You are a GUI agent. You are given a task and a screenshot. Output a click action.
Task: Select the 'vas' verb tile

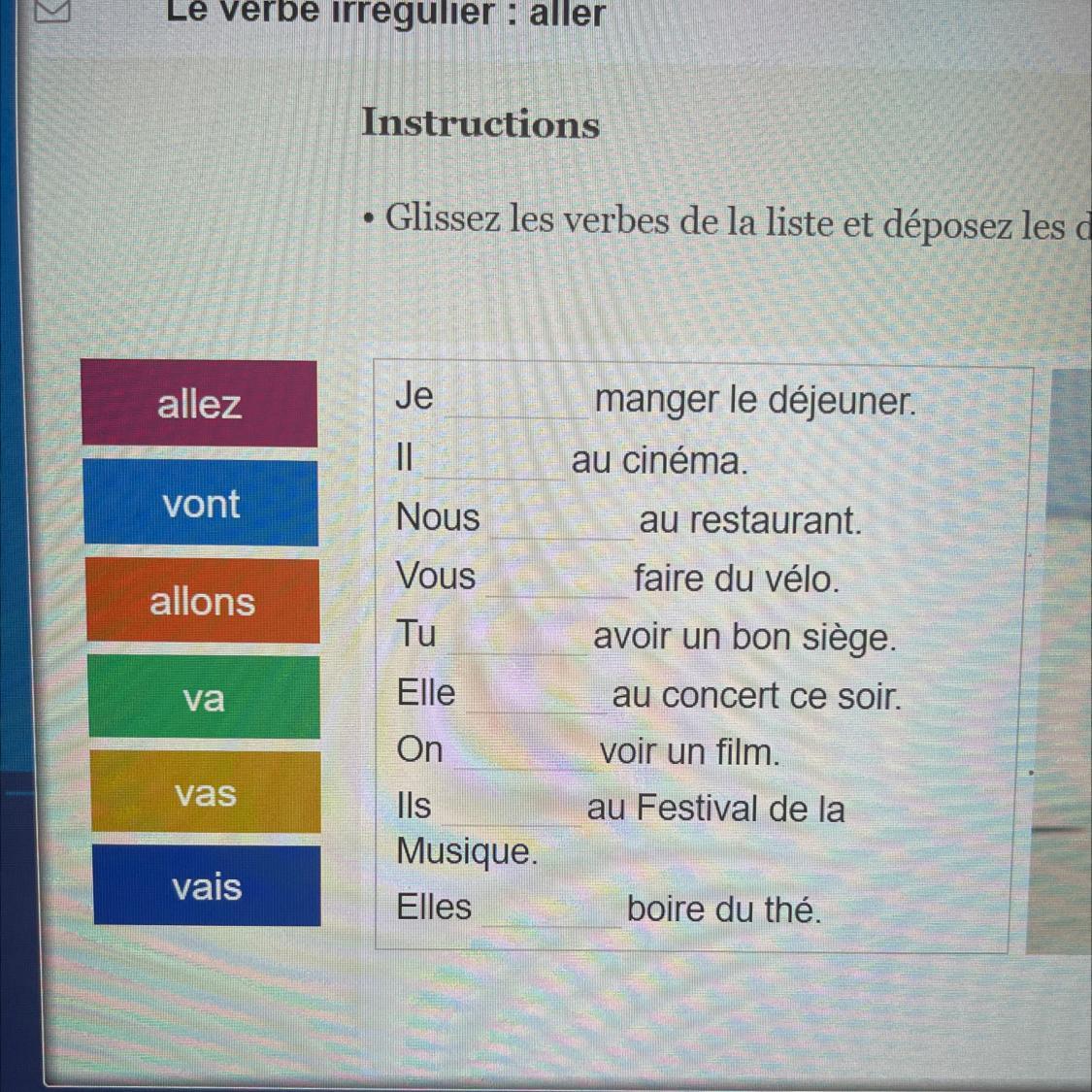tap(205, 792)
